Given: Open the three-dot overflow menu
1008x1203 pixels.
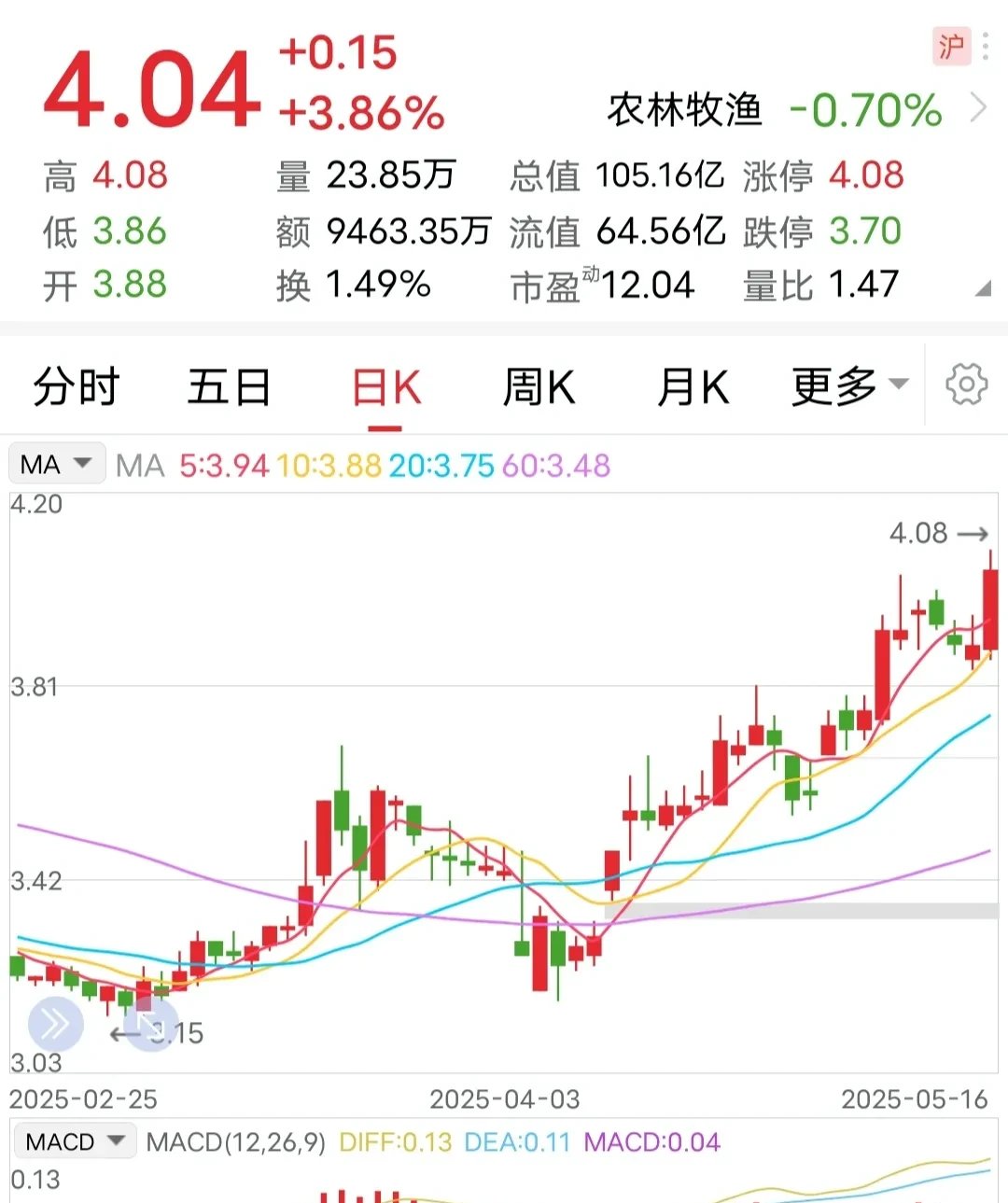Looking at the screenshot, I should [987, 45].
